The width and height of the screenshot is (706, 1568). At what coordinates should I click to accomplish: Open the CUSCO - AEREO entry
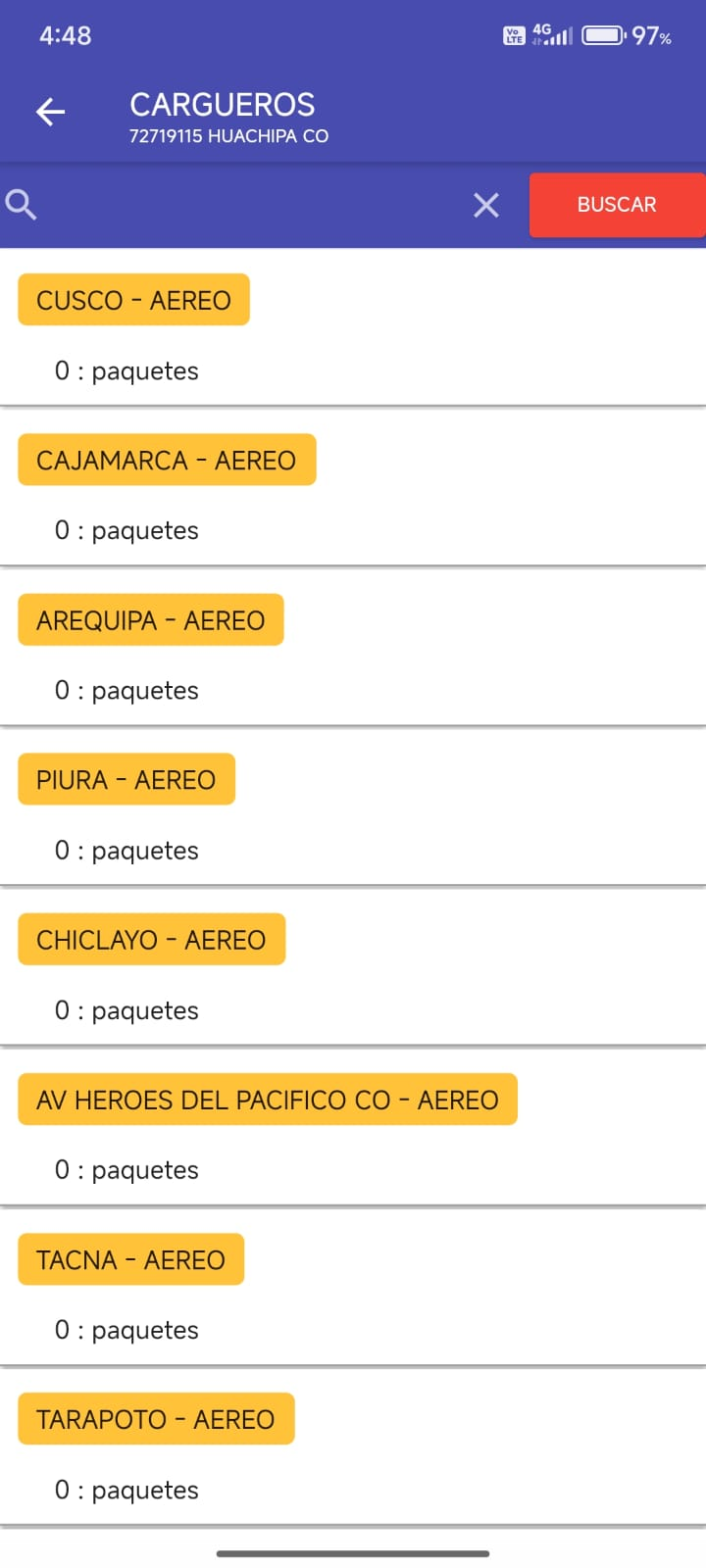pyautogui.click(x=134, y=300)
